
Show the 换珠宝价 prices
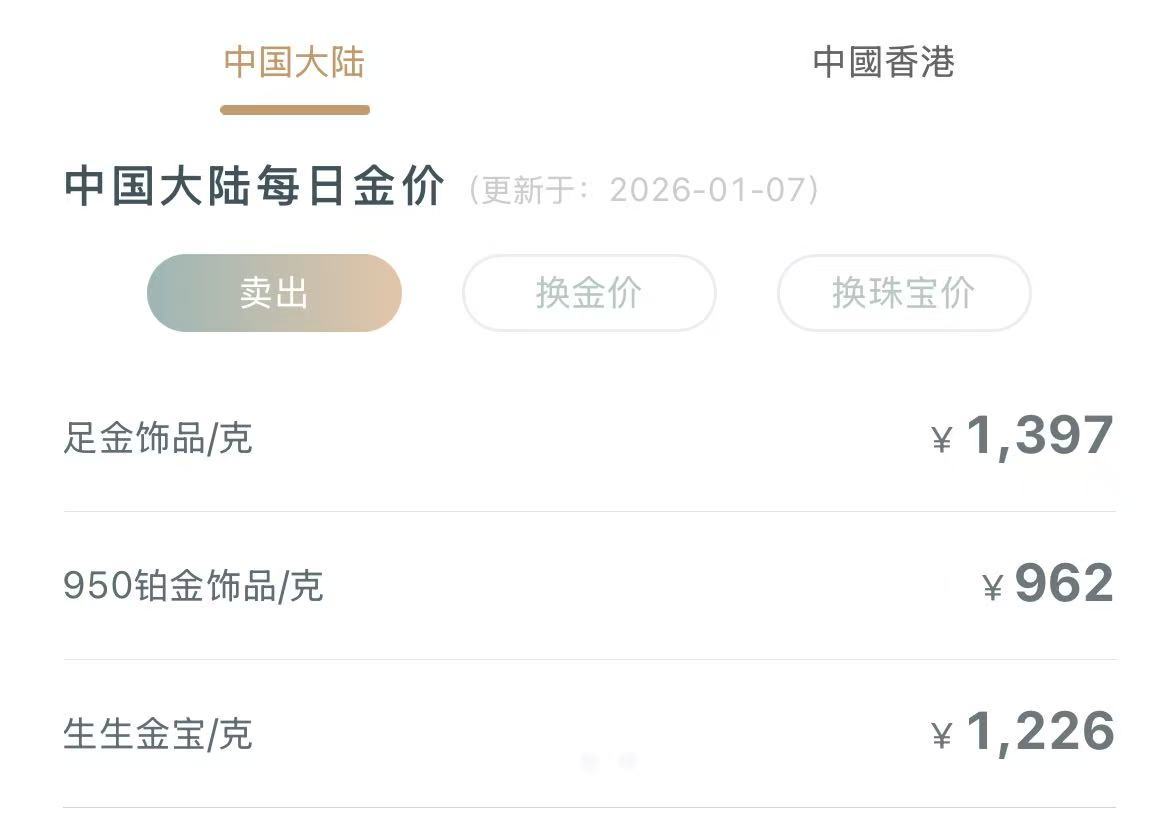point(903,293)
